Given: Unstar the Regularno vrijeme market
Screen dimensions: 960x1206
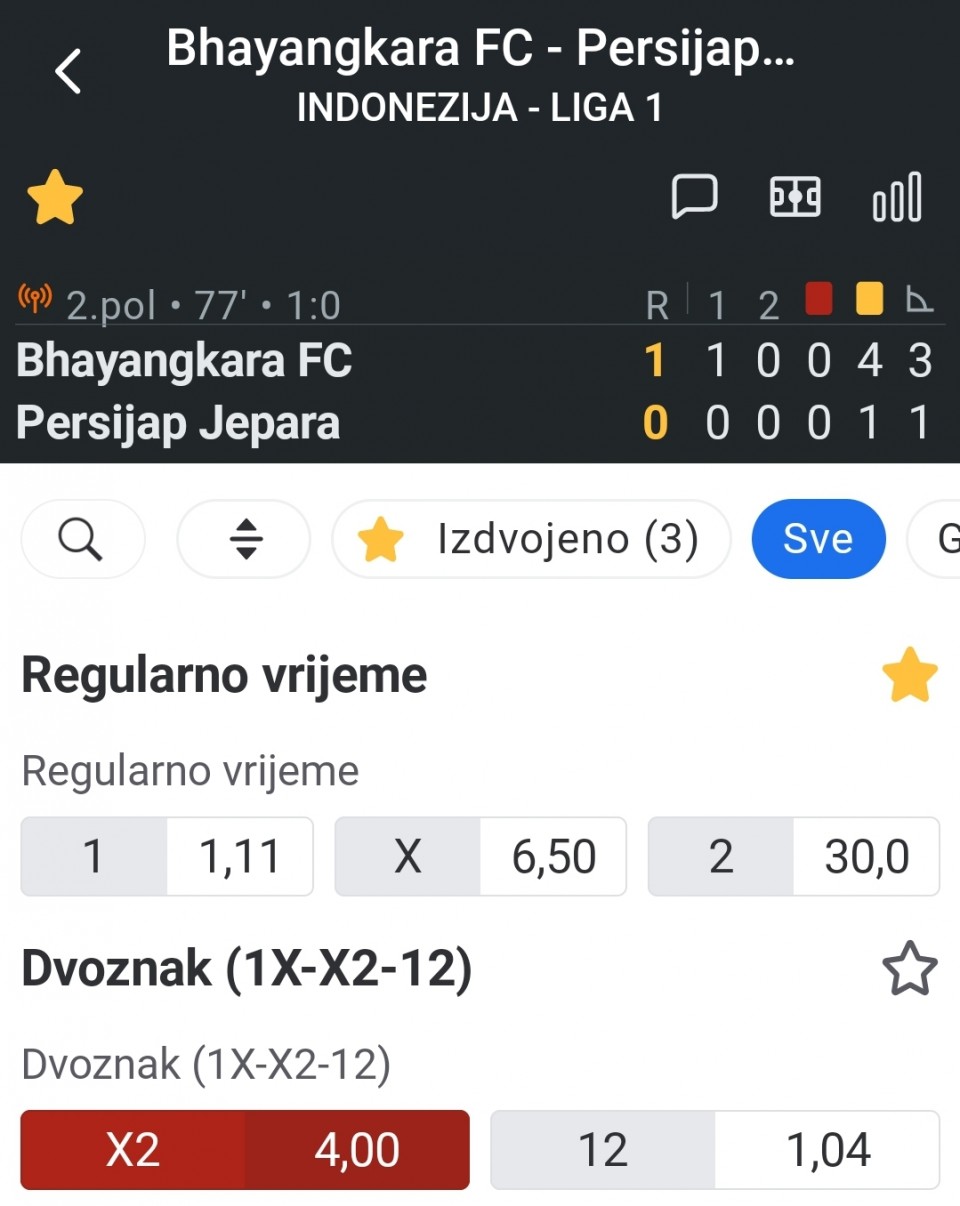Looking at the screenshot, I should (x=909, y=676).
